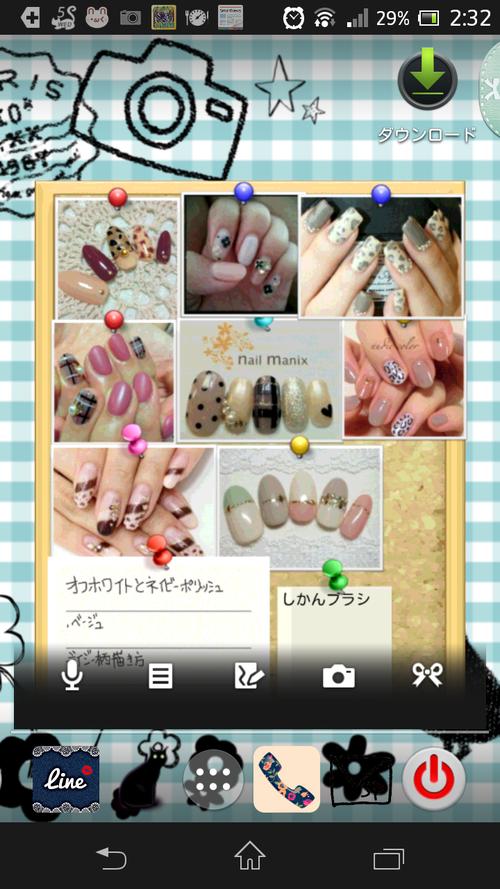Launch the Line app
The width and height of the screenshot is (500, 889).
(66, 780)
